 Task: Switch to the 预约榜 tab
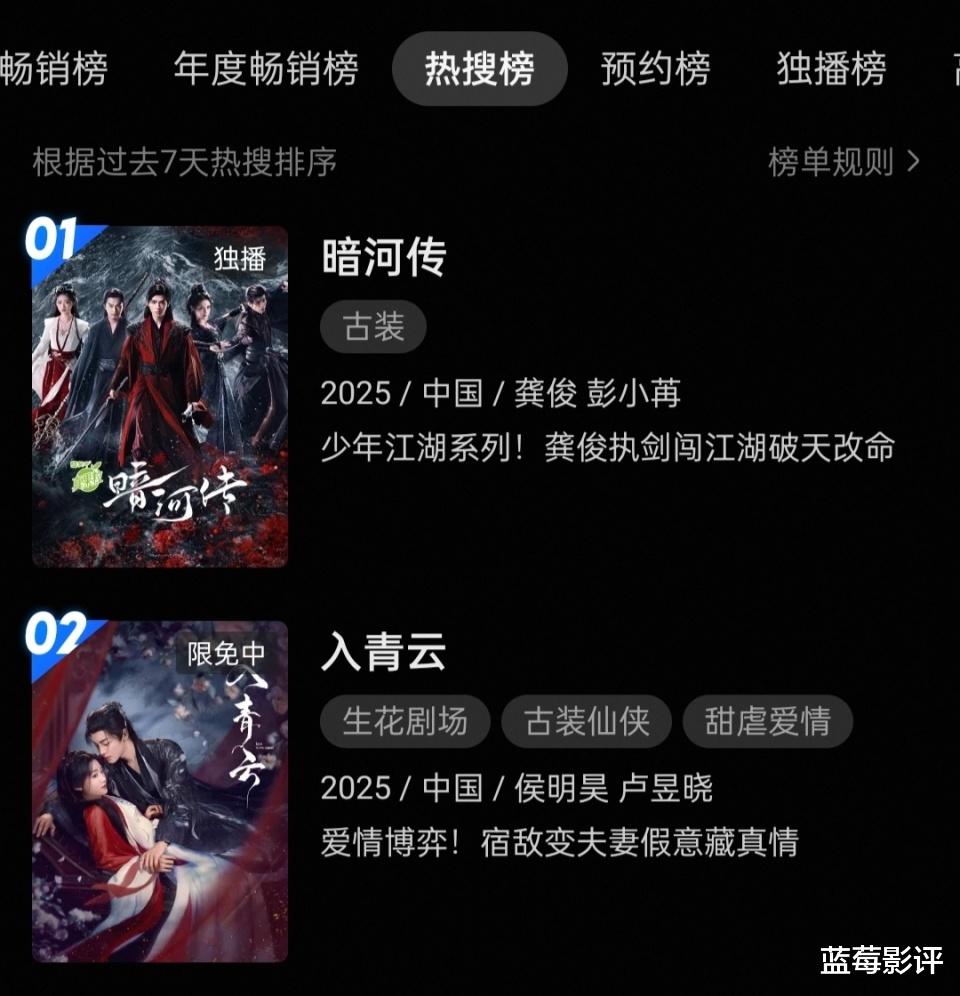655,69
